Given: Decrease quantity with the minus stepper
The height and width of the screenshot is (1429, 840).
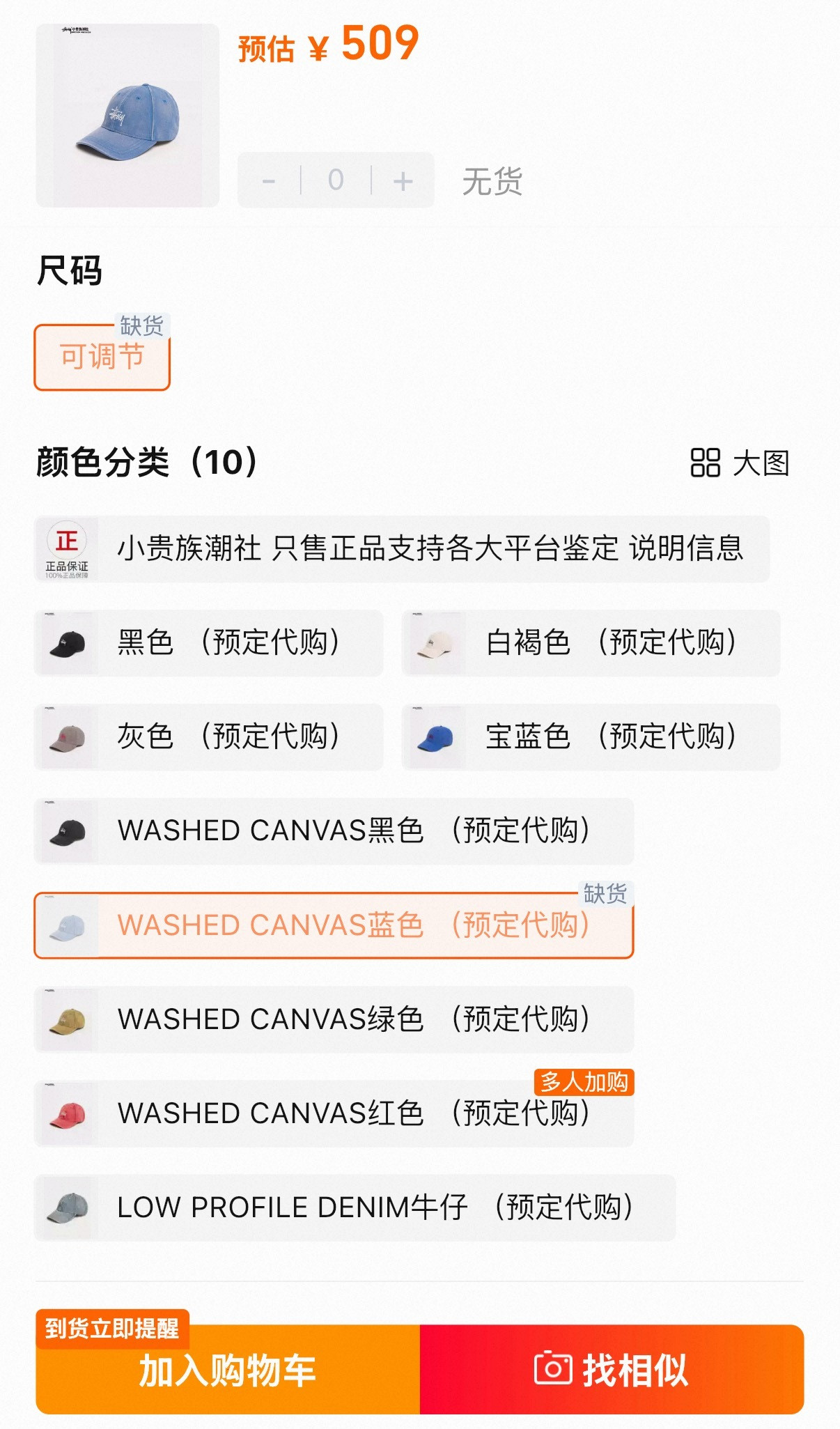Looking at the screenshot, I should [270, 182].
